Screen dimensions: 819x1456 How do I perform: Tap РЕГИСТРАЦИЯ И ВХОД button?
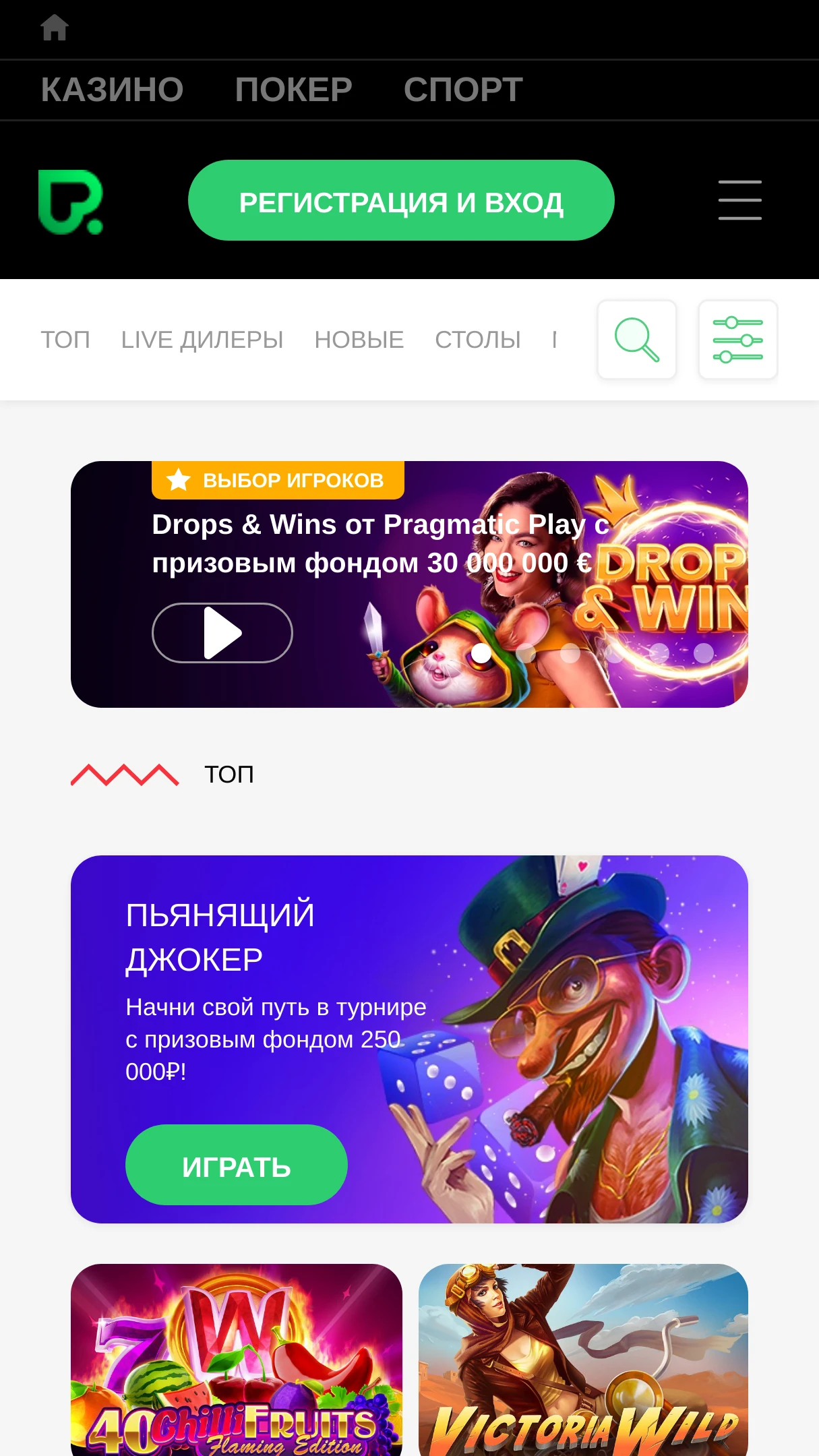[401, 201]
